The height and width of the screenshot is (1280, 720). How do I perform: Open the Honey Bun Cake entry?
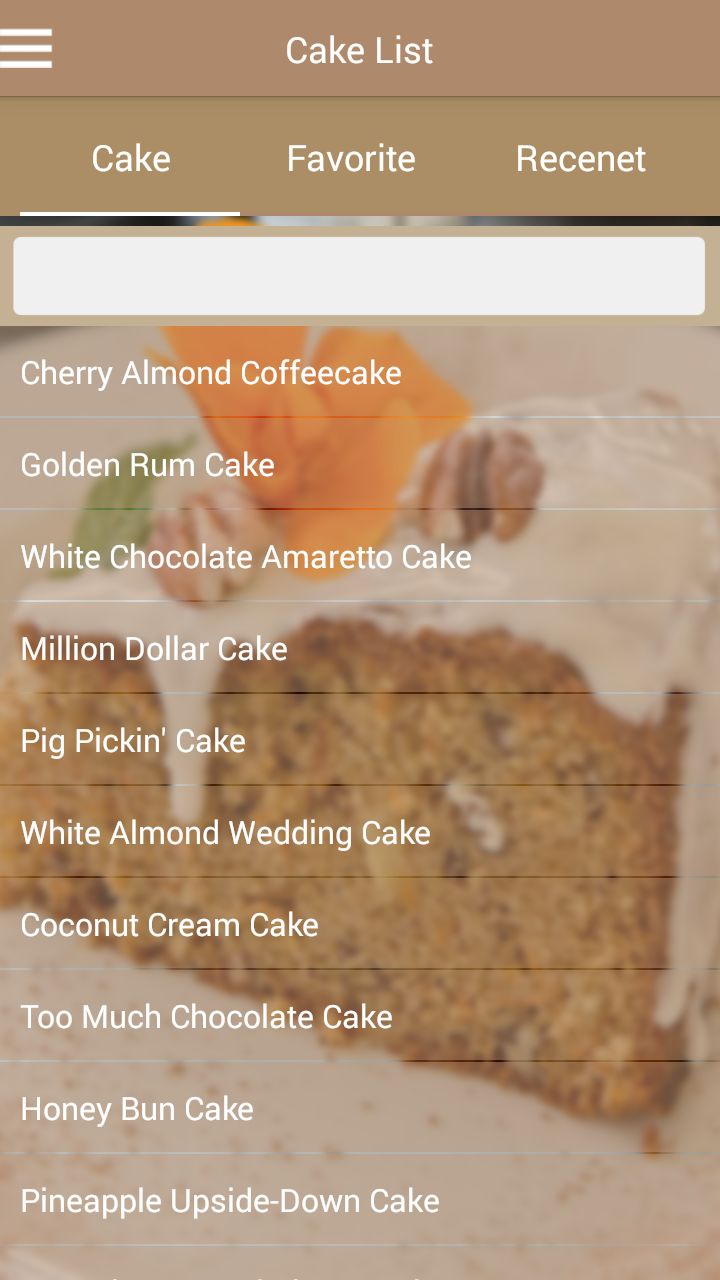tap(137, 1109)
